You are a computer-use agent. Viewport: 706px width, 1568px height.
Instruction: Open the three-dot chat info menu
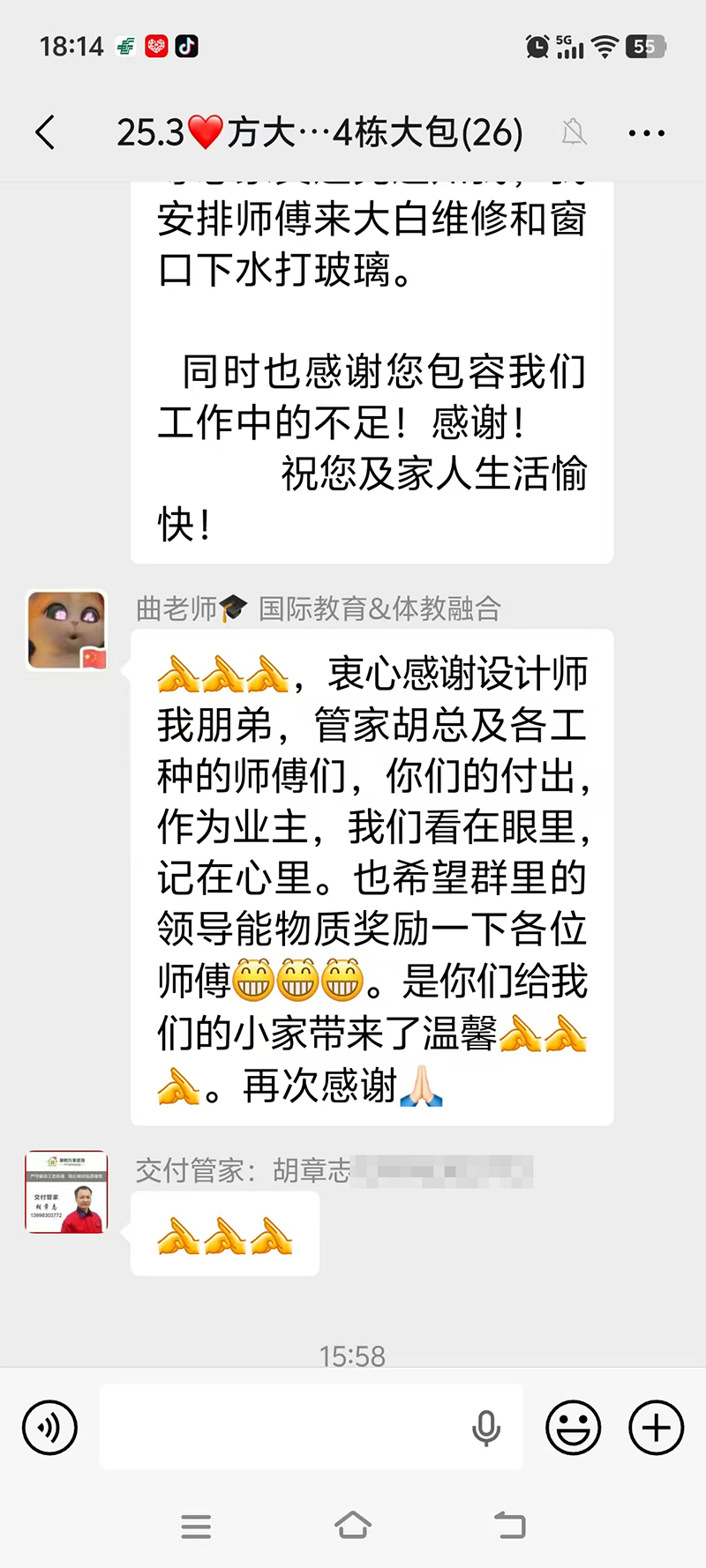coord(646,134)
